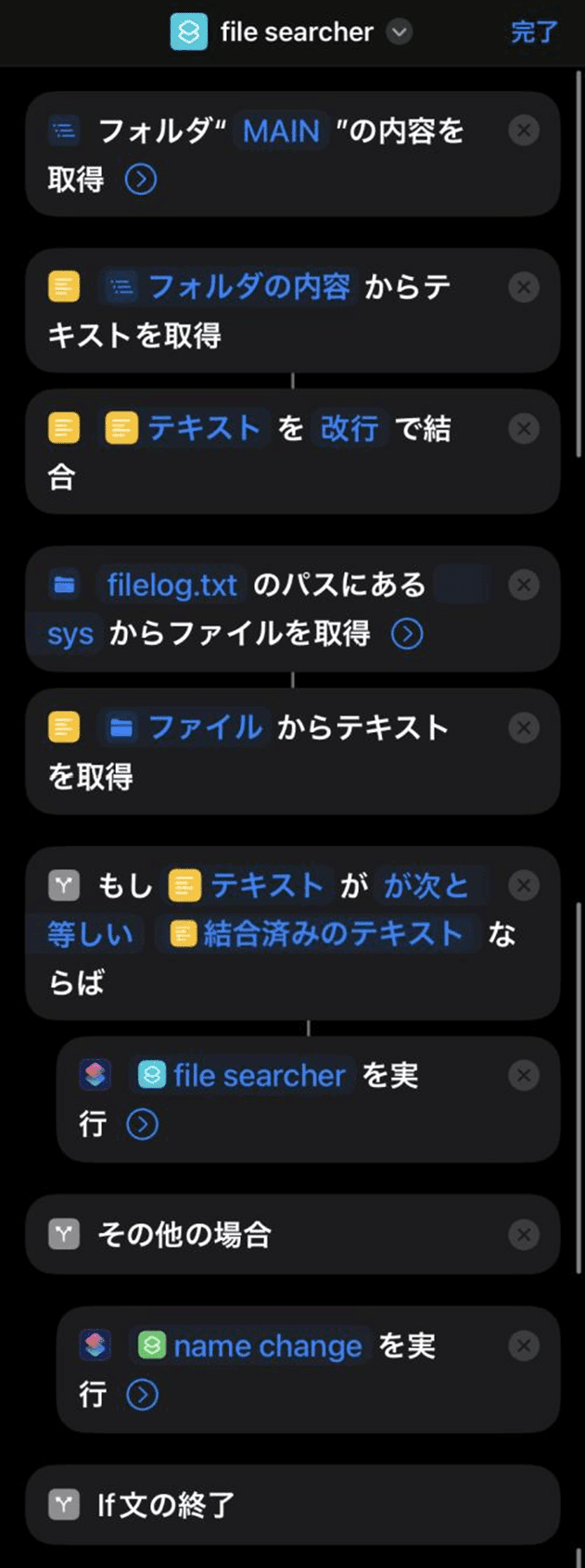The height and width of the screenshot is (1568, 585).
Task: Tap 完了 to finish editing
Action: (534, 32)
